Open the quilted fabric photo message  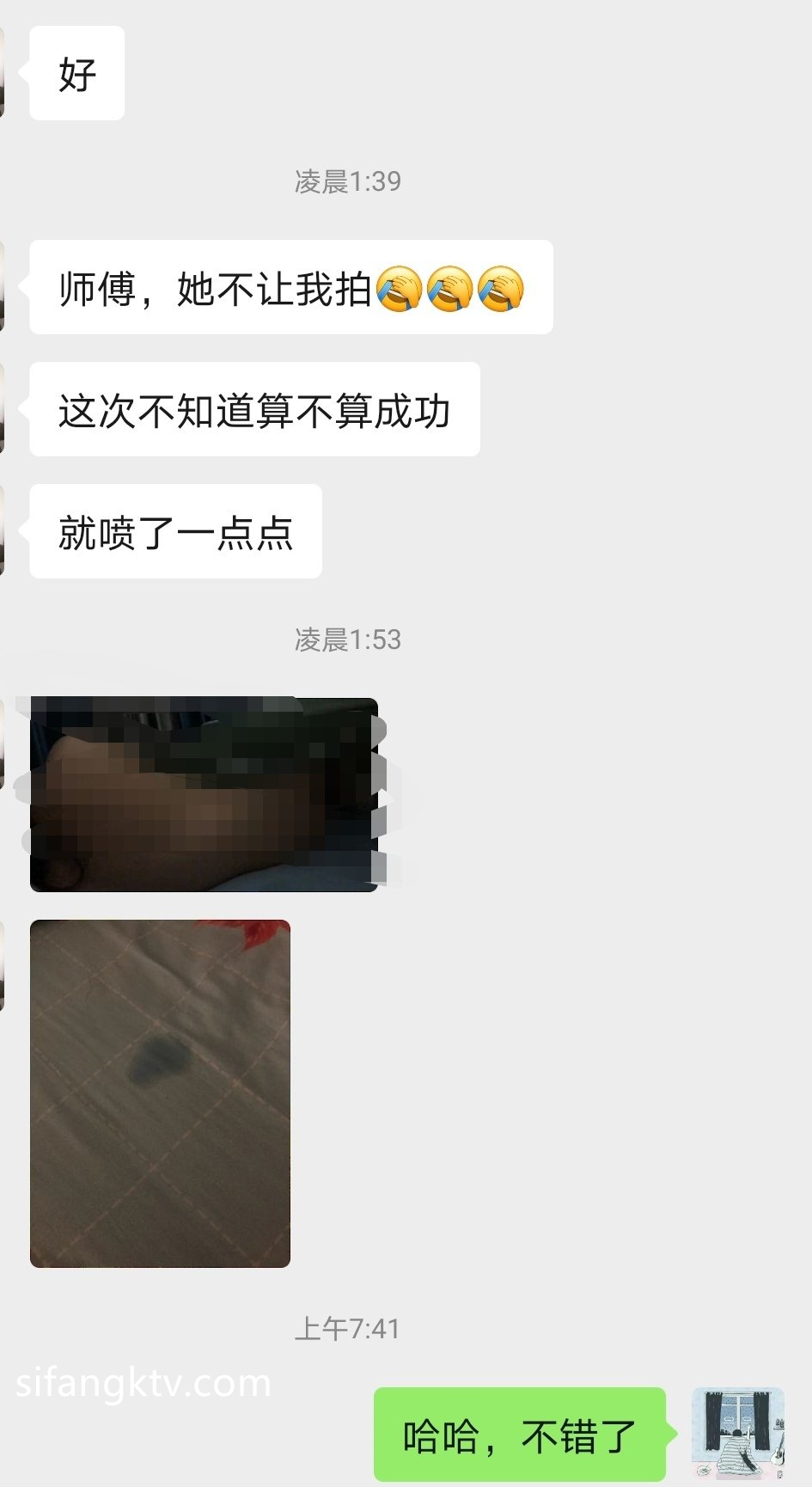(x=160, y=1093)
